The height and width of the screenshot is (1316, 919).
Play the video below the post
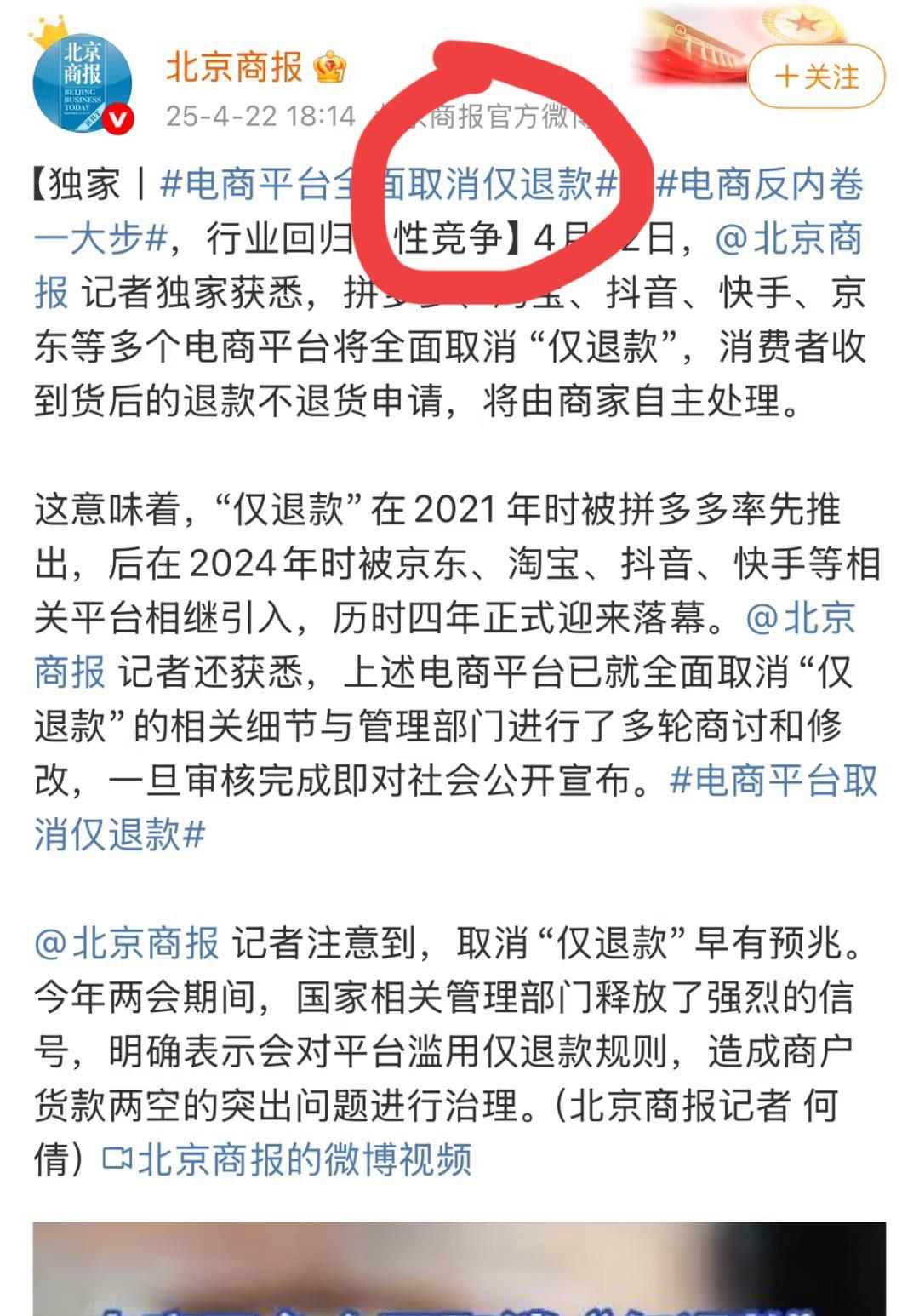459,1268
